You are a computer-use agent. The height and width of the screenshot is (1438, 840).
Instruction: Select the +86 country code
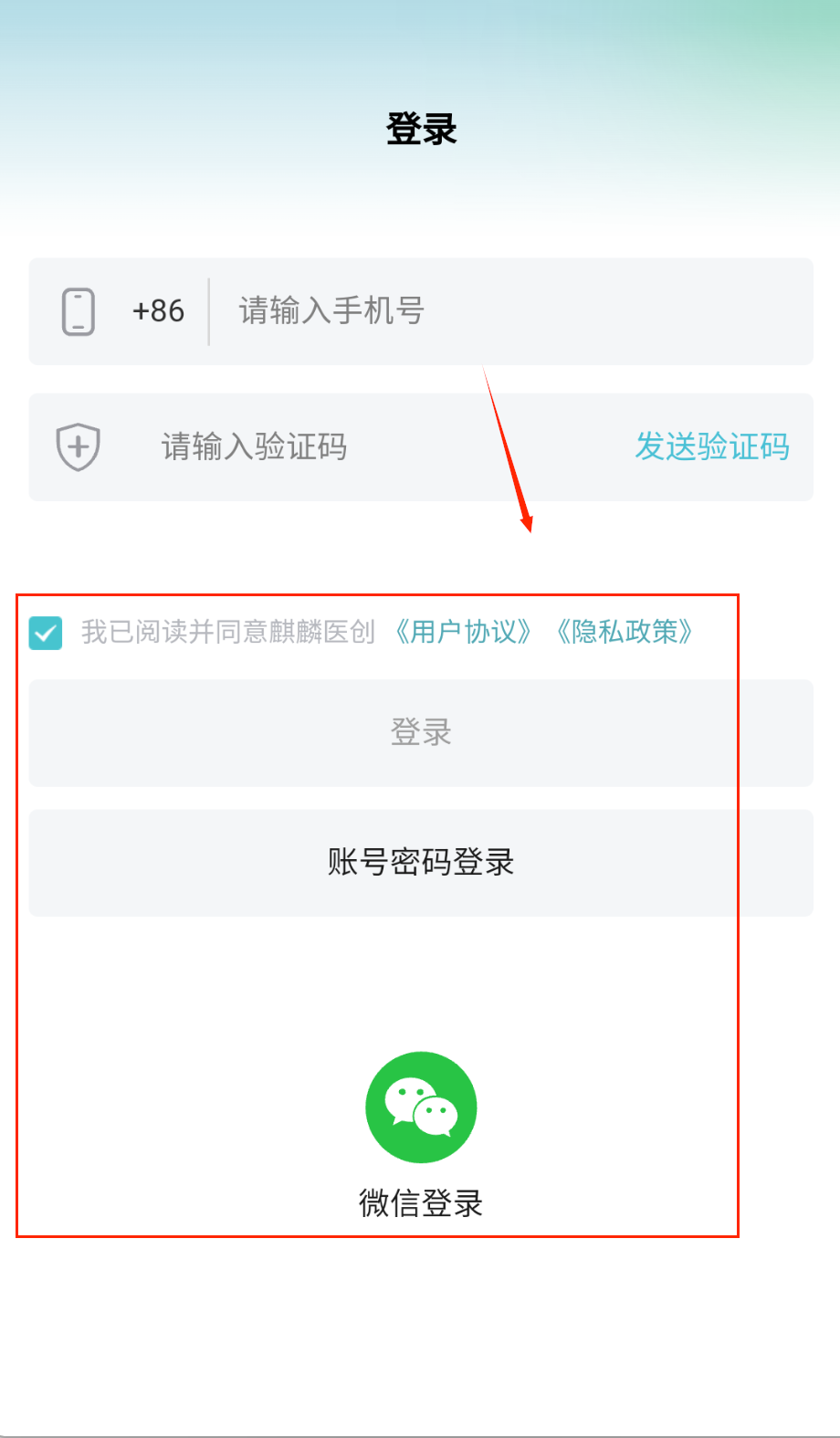(158, 311)
